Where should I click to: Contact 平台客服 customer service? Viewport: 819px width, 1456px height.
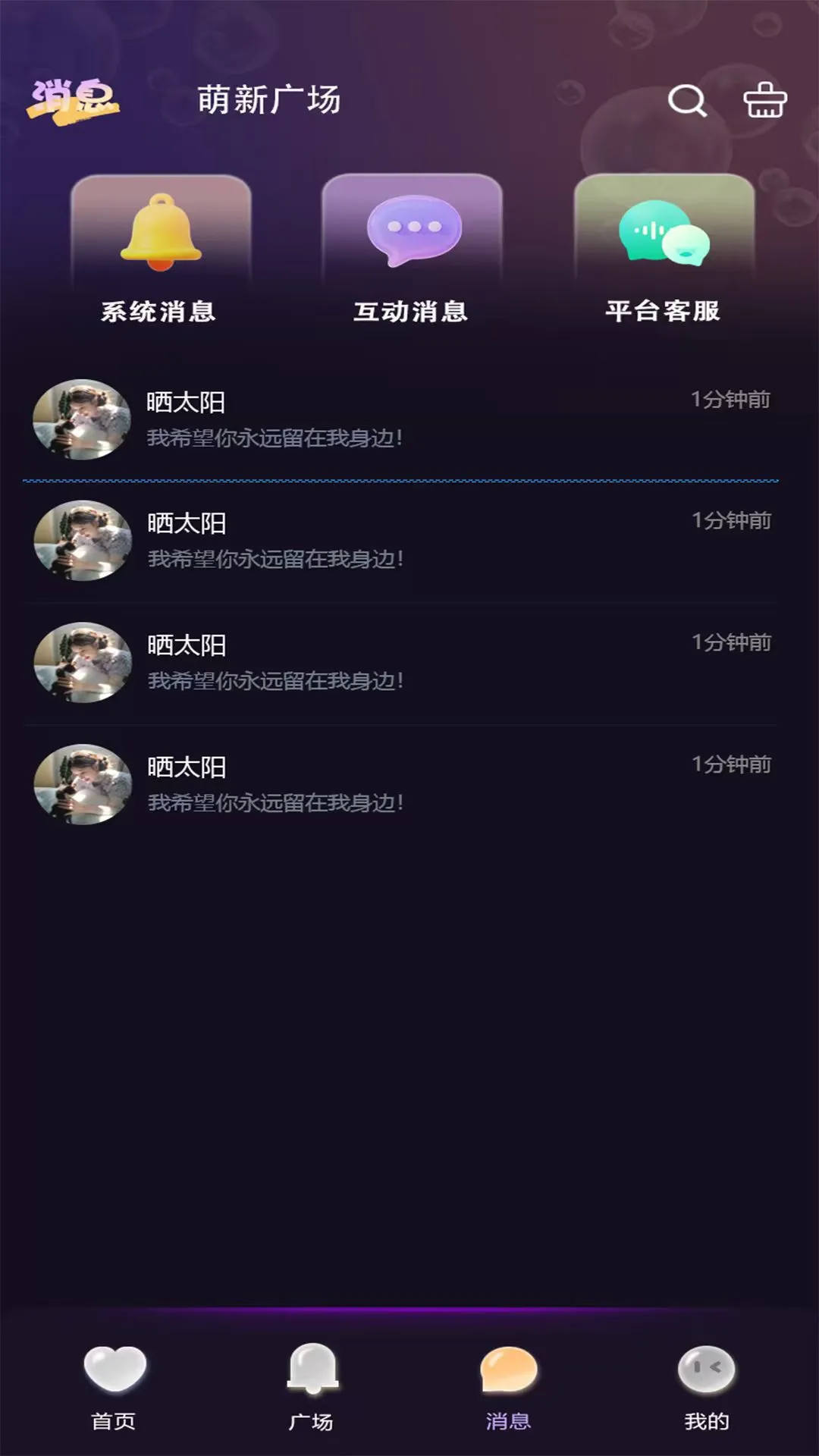point(664,250)
